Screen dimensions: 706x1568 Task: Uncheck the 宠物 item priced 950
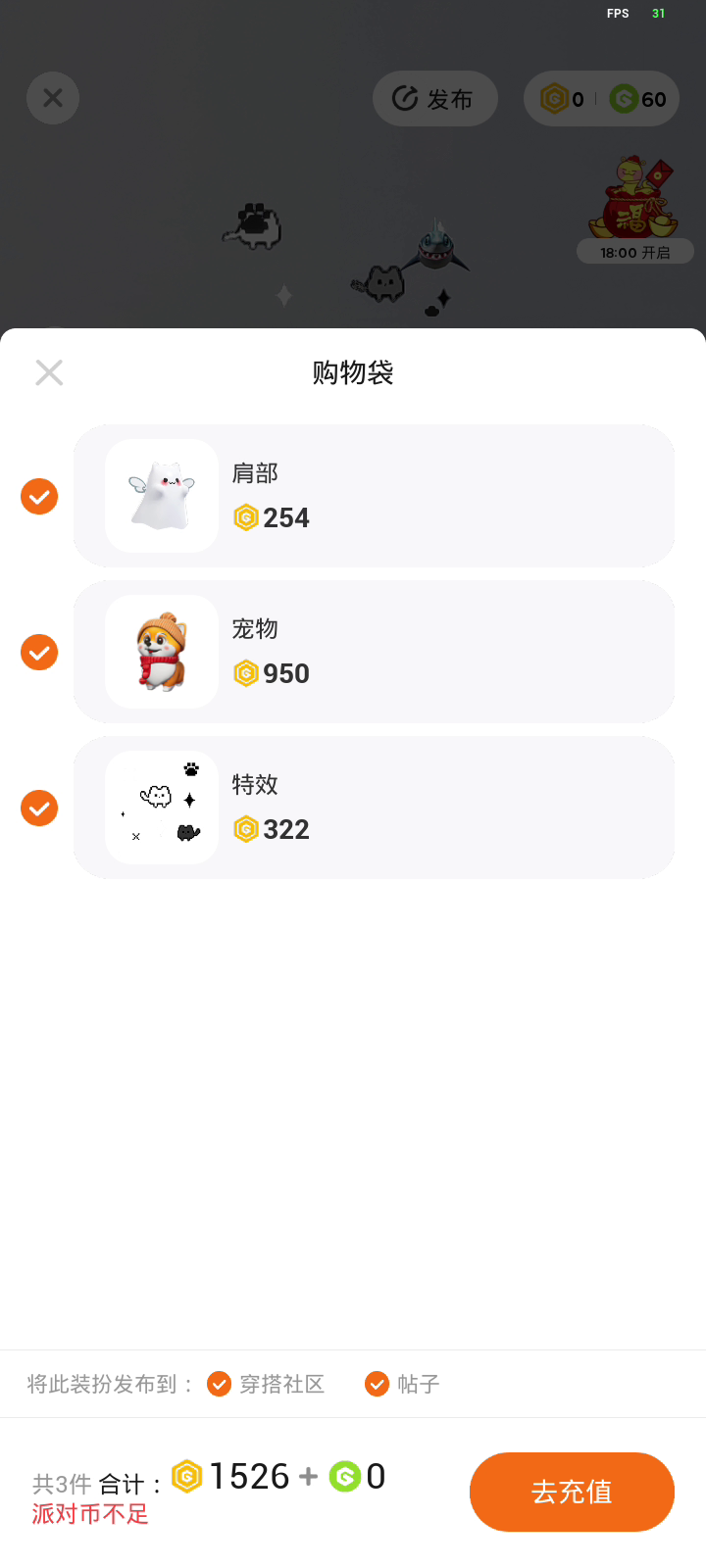tap(39, 653)
